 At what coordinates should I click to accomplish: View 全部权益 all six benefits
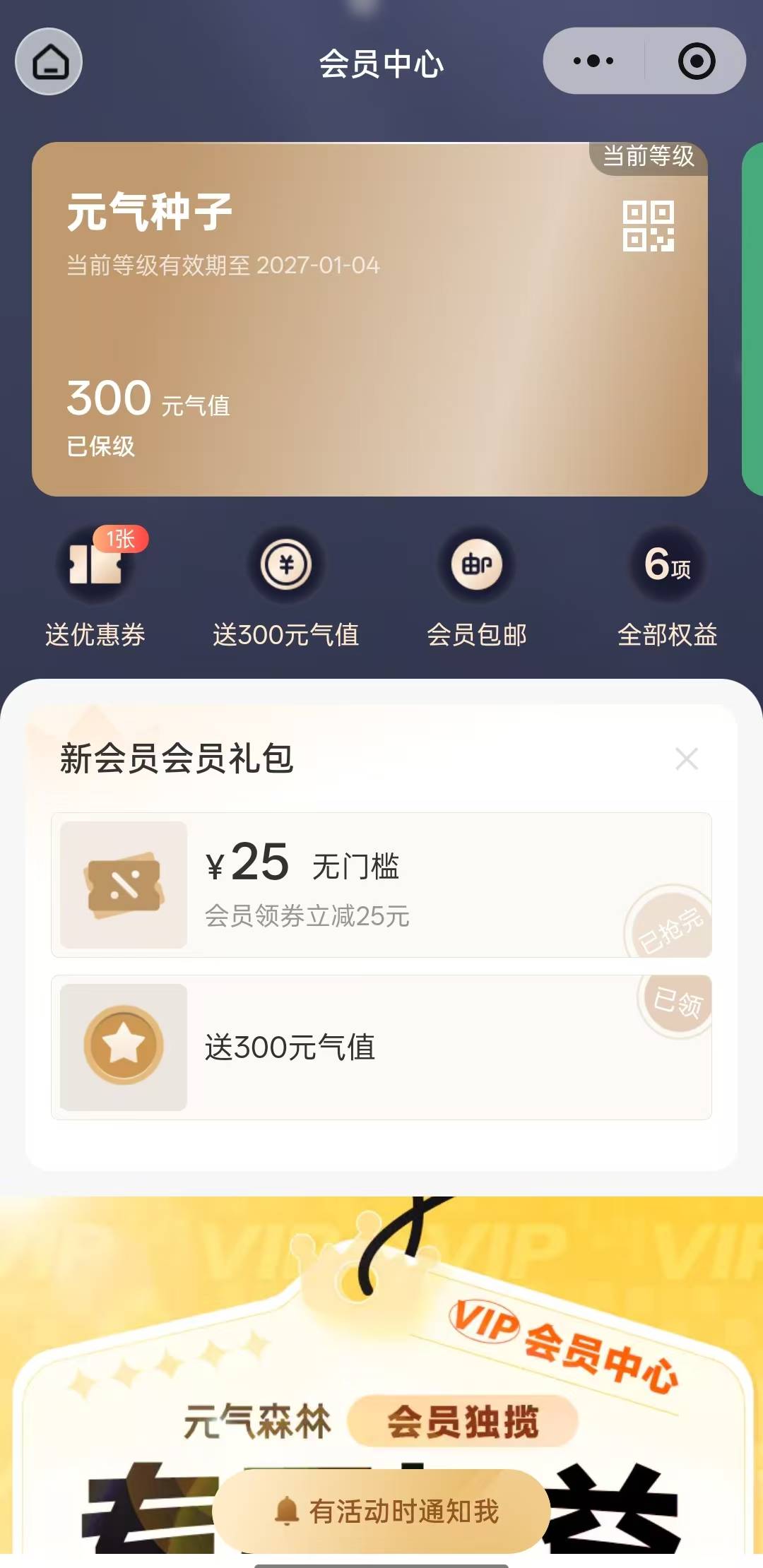[x=668, y=588]
